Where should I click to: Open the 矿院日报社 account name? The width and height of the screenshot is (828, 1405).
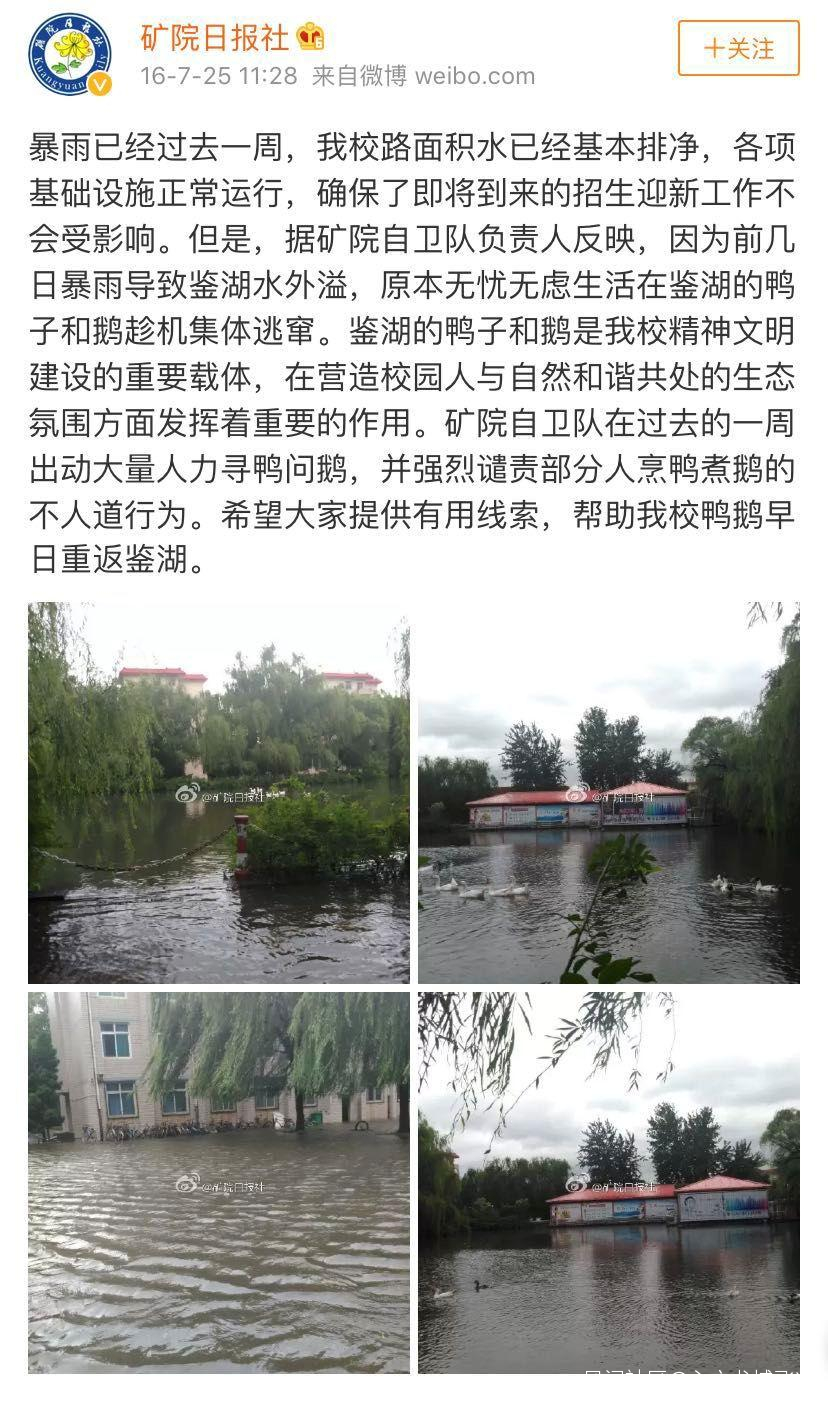pyautogui.click(x=214, y=37)
